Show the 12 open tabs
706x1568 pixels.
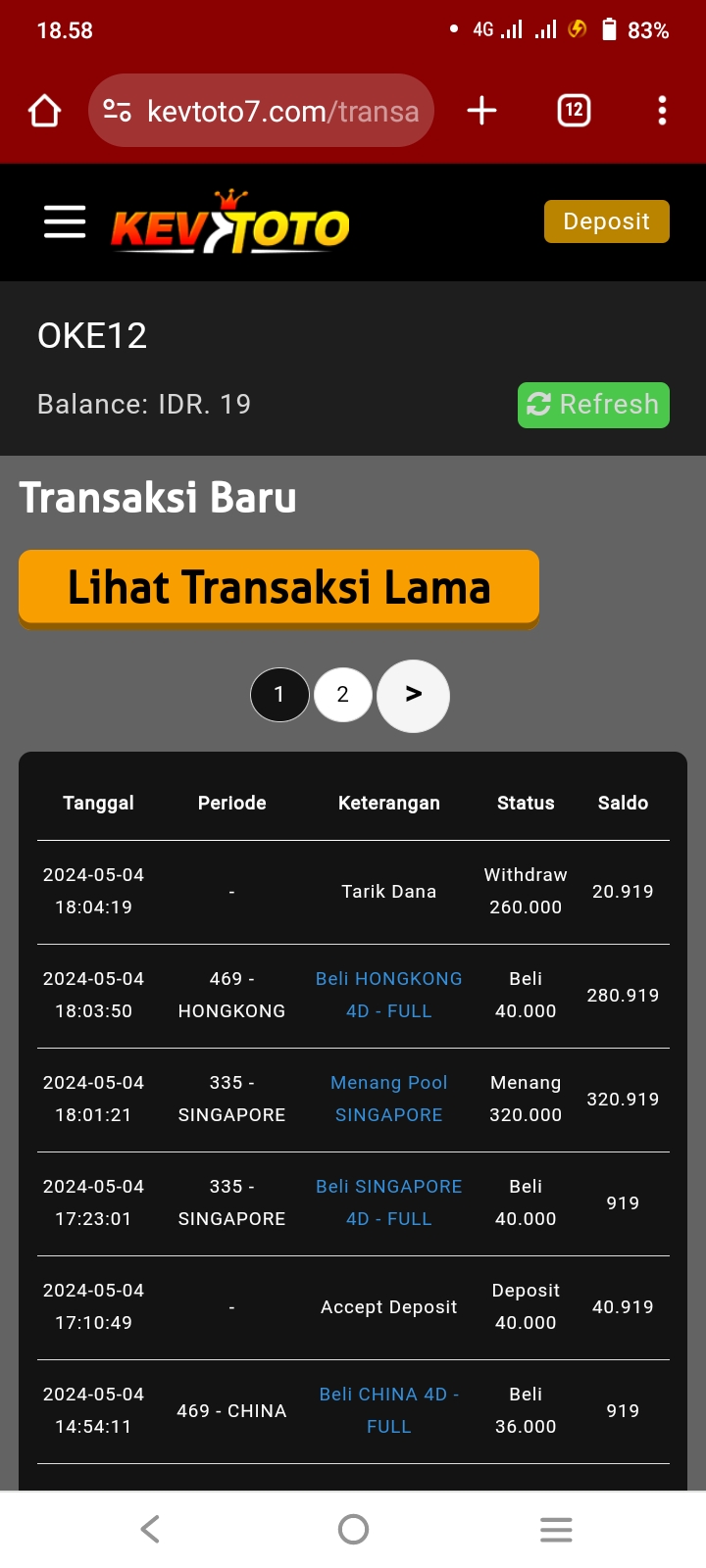pyautogui.click(x=574, y=111)
